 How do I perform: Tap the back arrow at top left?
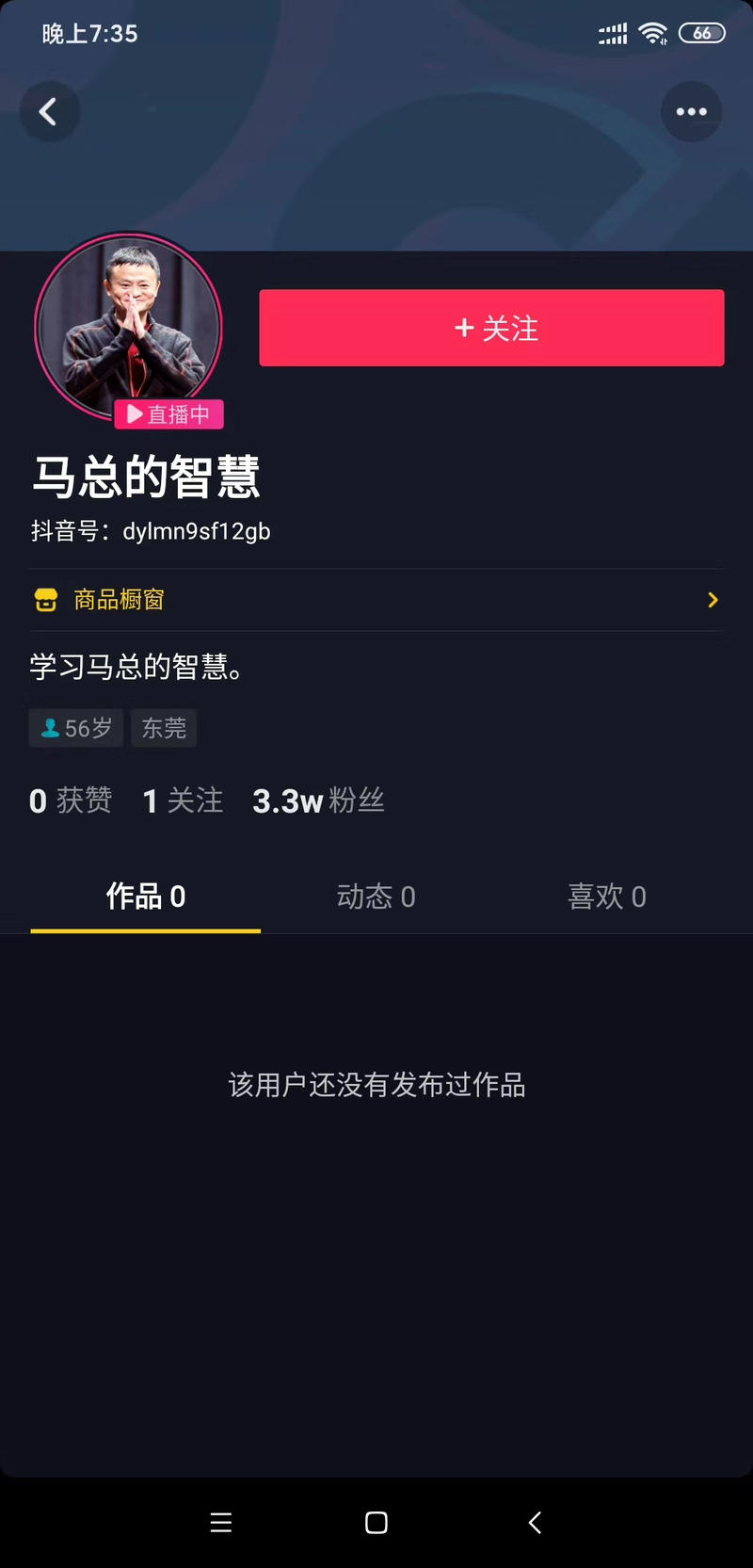click(x=49, y=111)
